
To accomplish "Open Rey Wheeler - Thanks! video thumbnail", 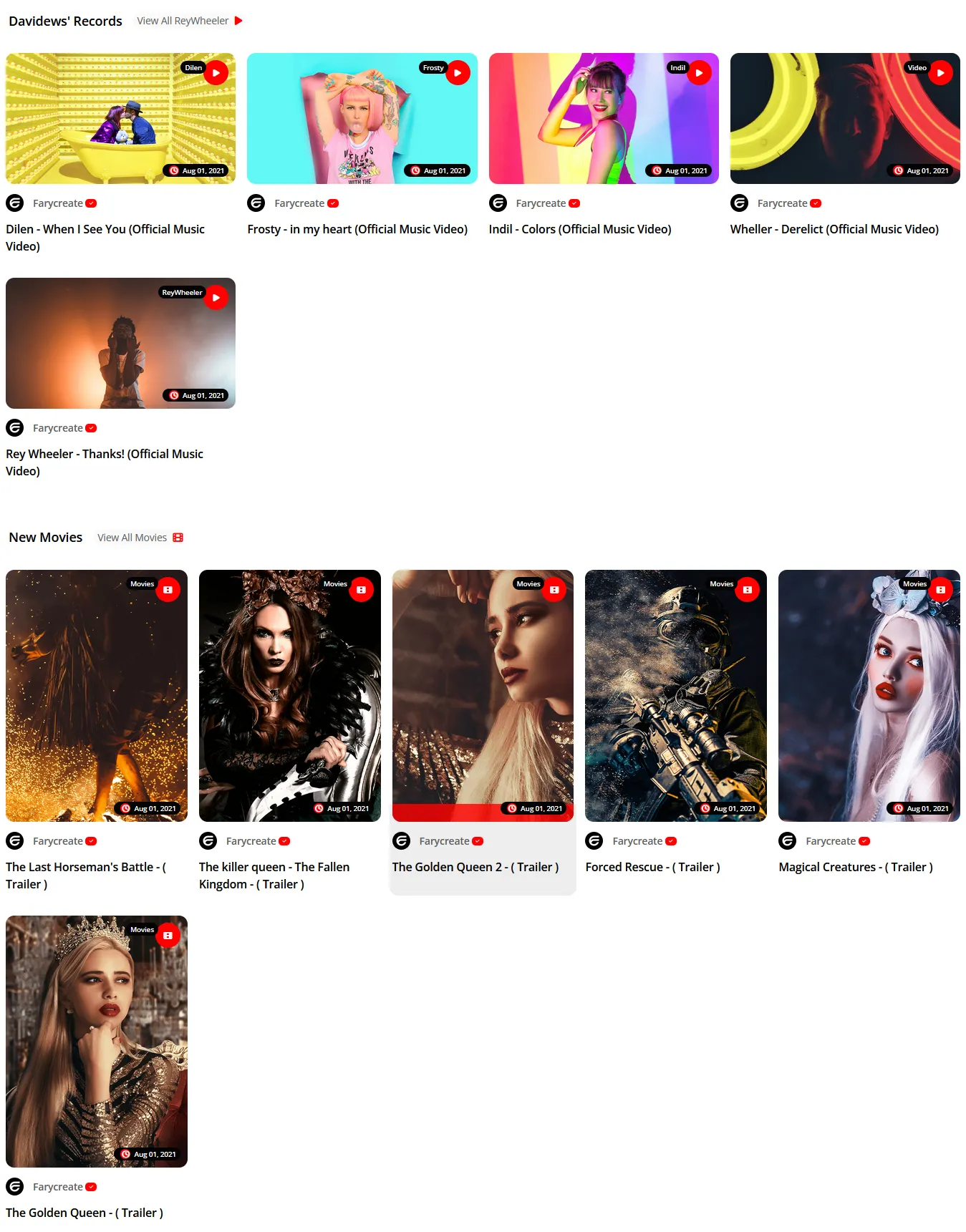I will [x=120, y=344].
